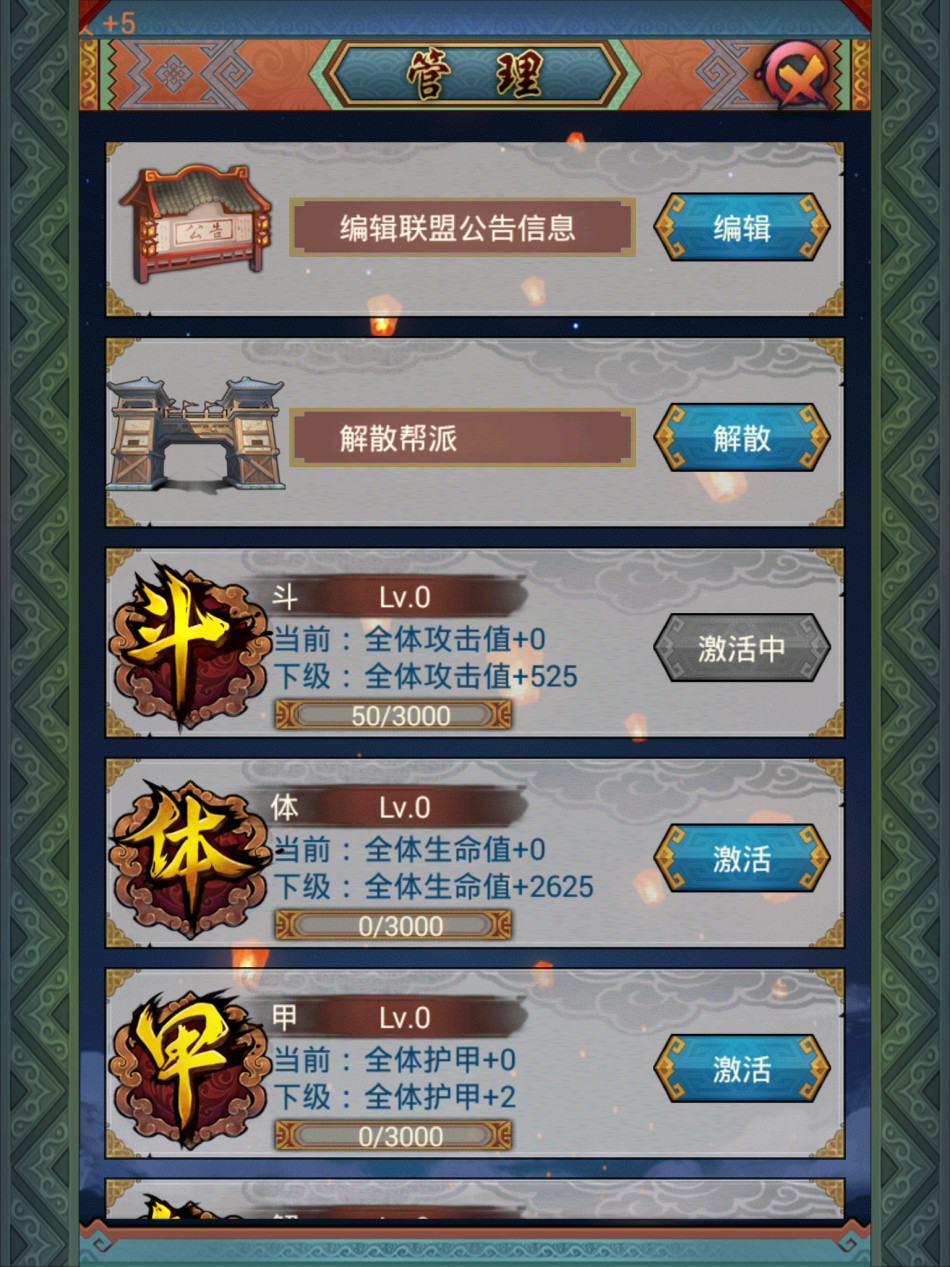Activate the 甲 armor skill
The height and width of the screenshot is (1267, 950).
point(741,1068)
